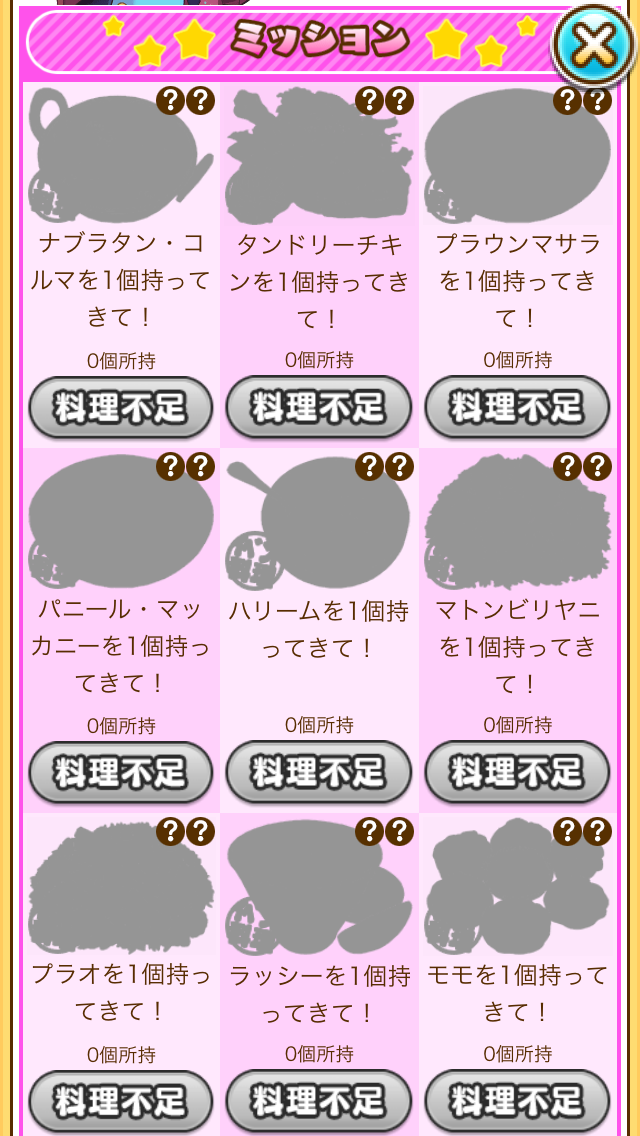Tap 料理不足 button under ブラウンマサラ
The width and height of the screenshot is (640, 1136).
pos(517,408)
